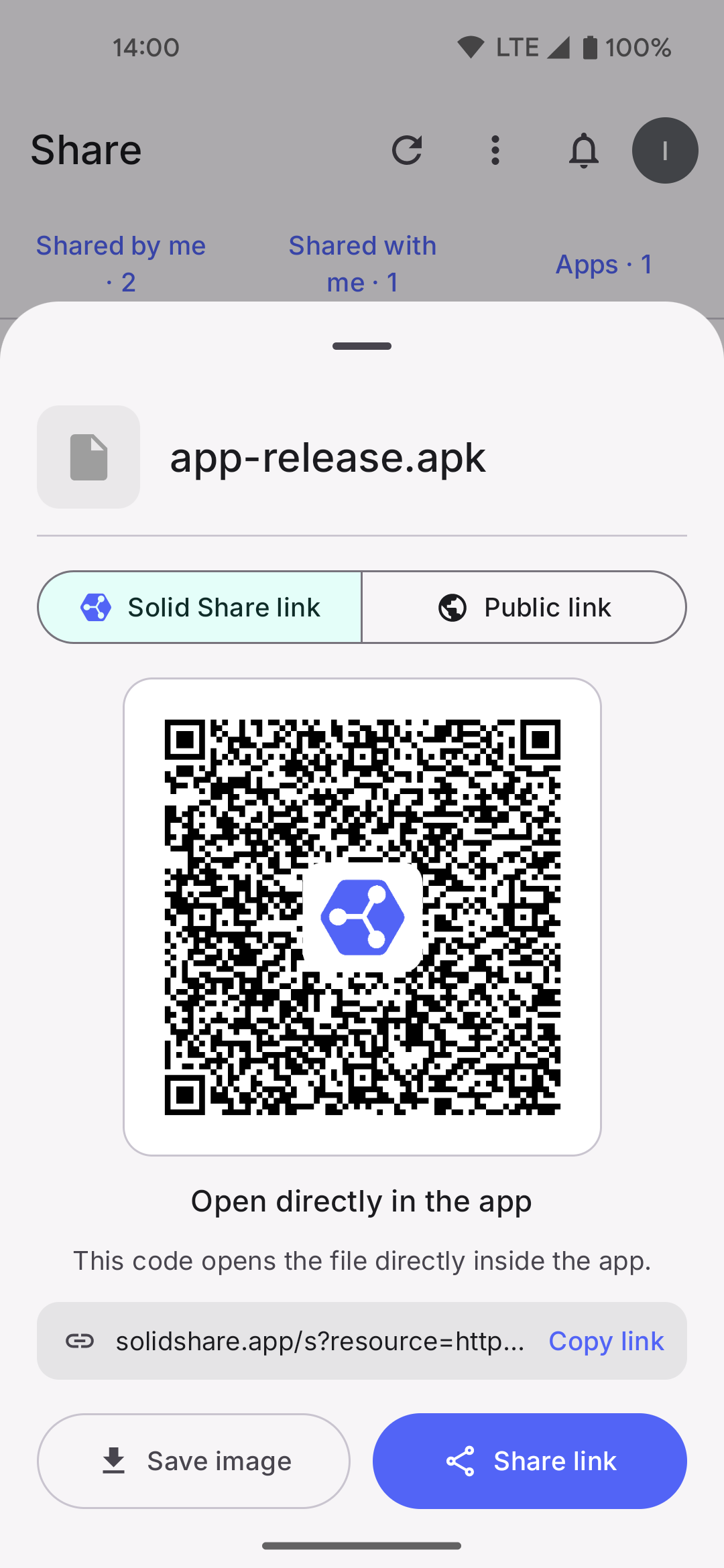
Task: Switch to the Shared with me tab
Action: [362, 264]
